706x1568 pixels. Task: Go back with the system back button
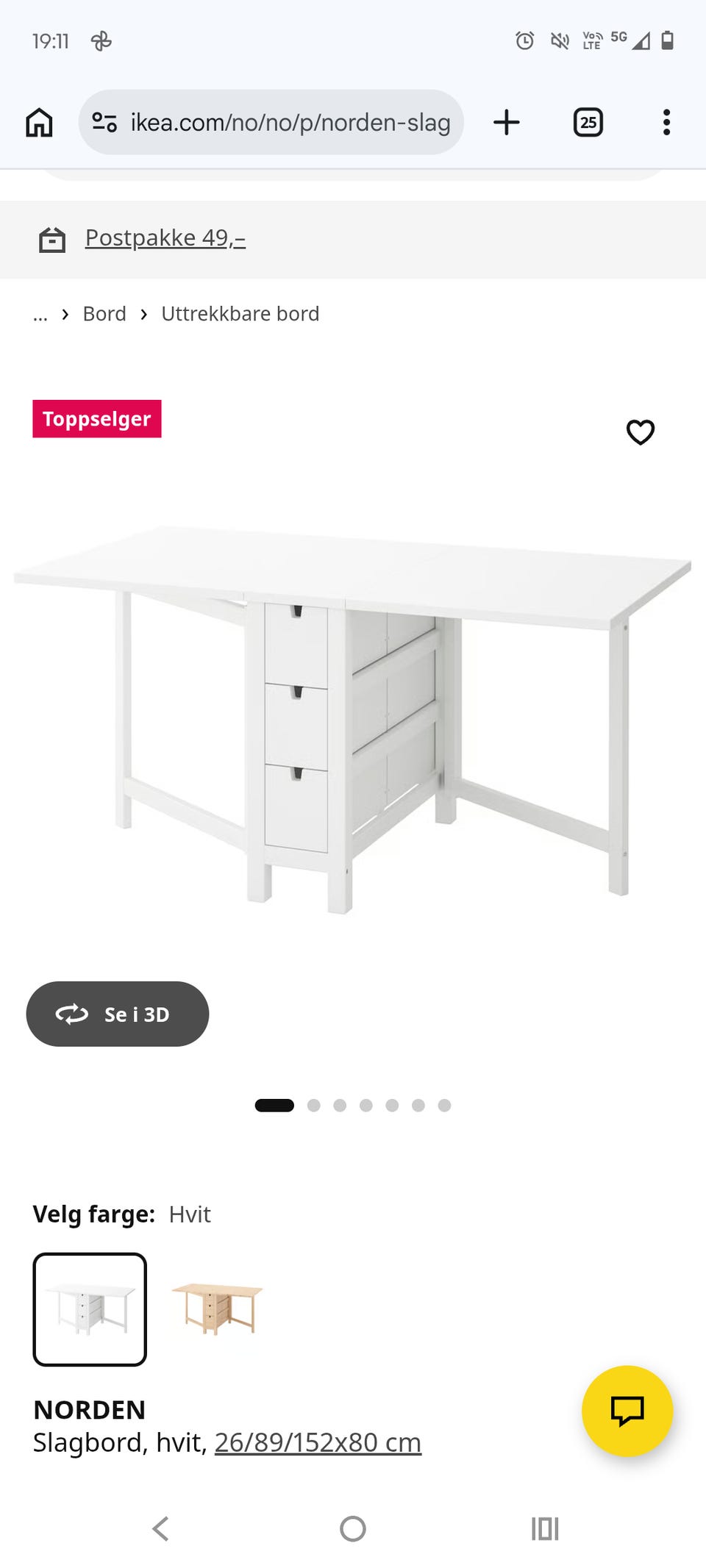click(x=160, y=1528)
